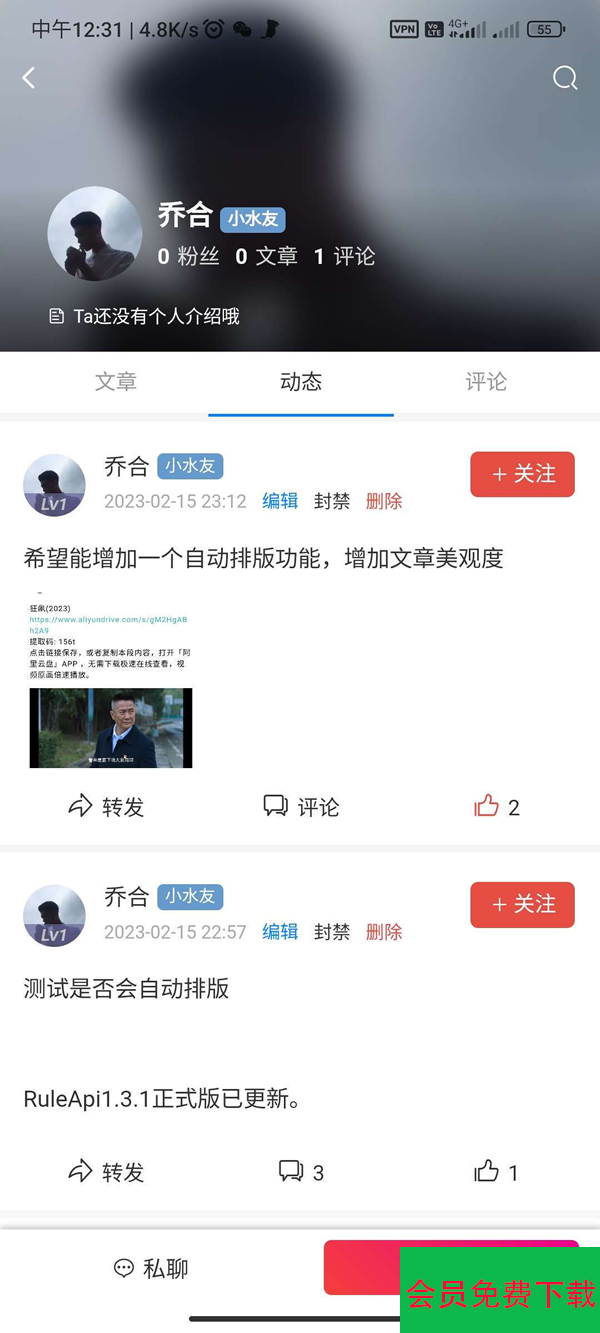Image resolution: width=600 pixels, height=1333 pixels.
Task: Tap 评论 under the 自动排版功能 post
Action: point(301,807)
